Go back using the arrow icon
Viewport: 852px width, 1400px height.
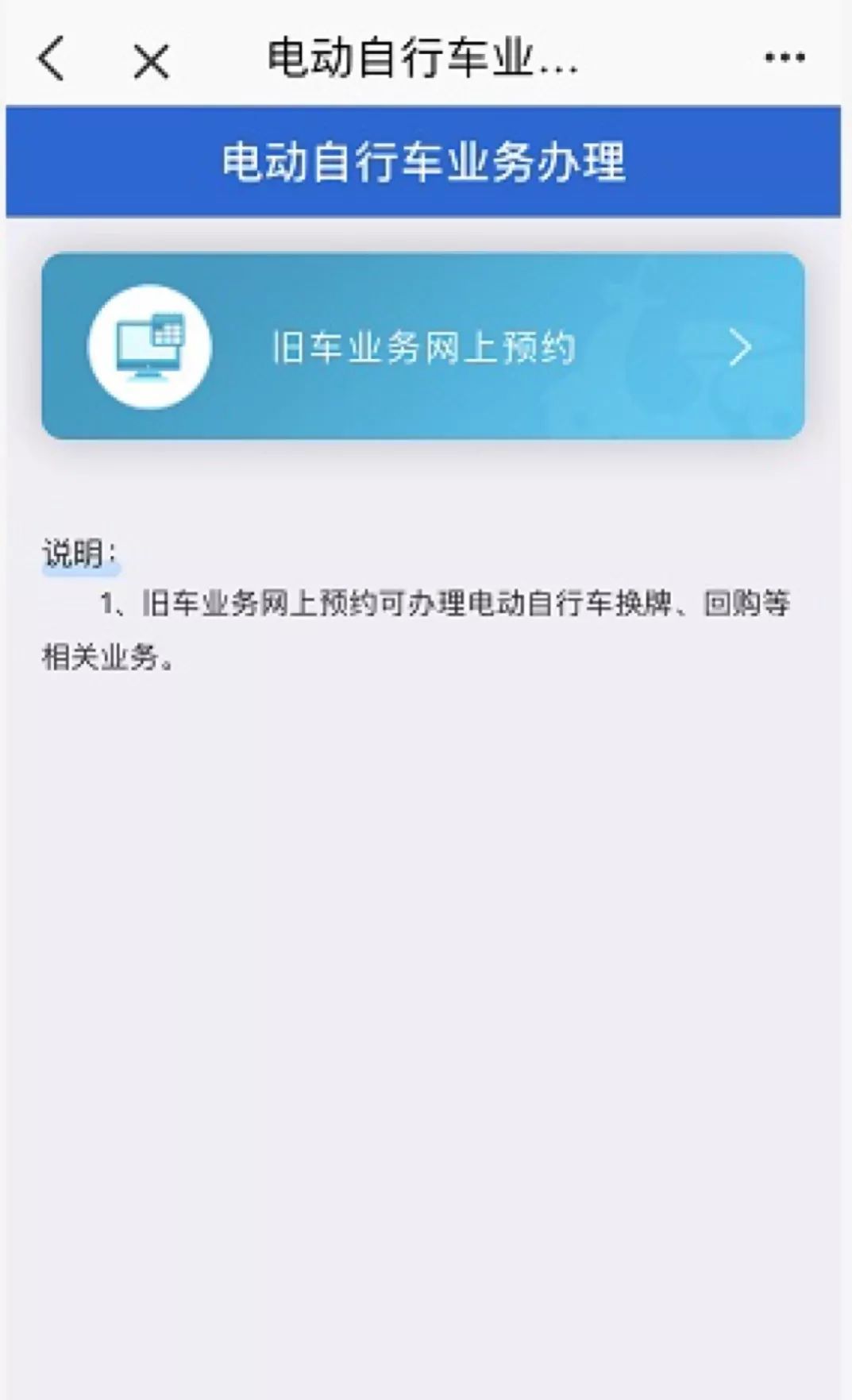[x=52, y=60]
